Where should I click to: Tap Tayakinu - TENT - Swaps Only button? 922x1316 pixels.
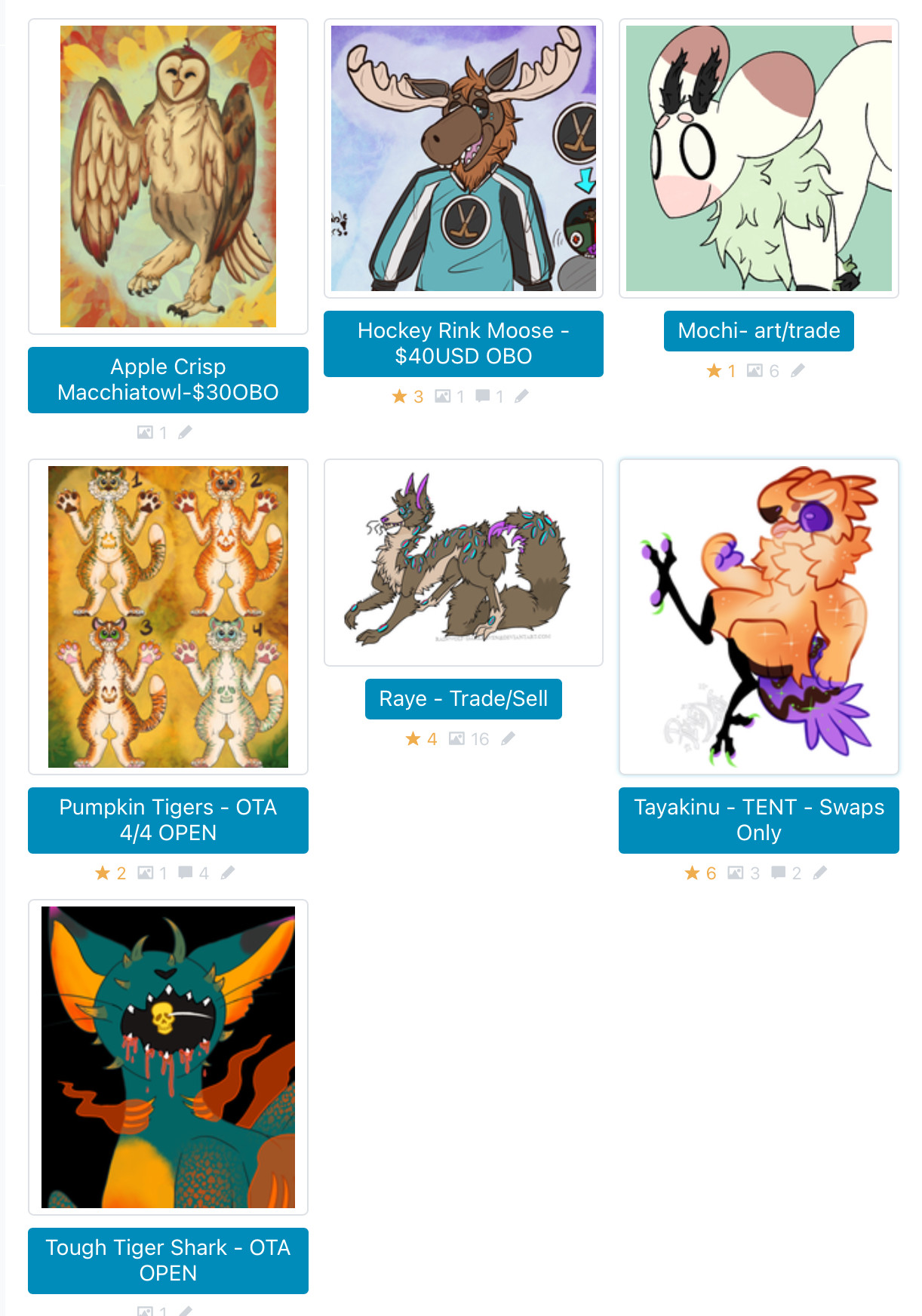tap(758, 820)
